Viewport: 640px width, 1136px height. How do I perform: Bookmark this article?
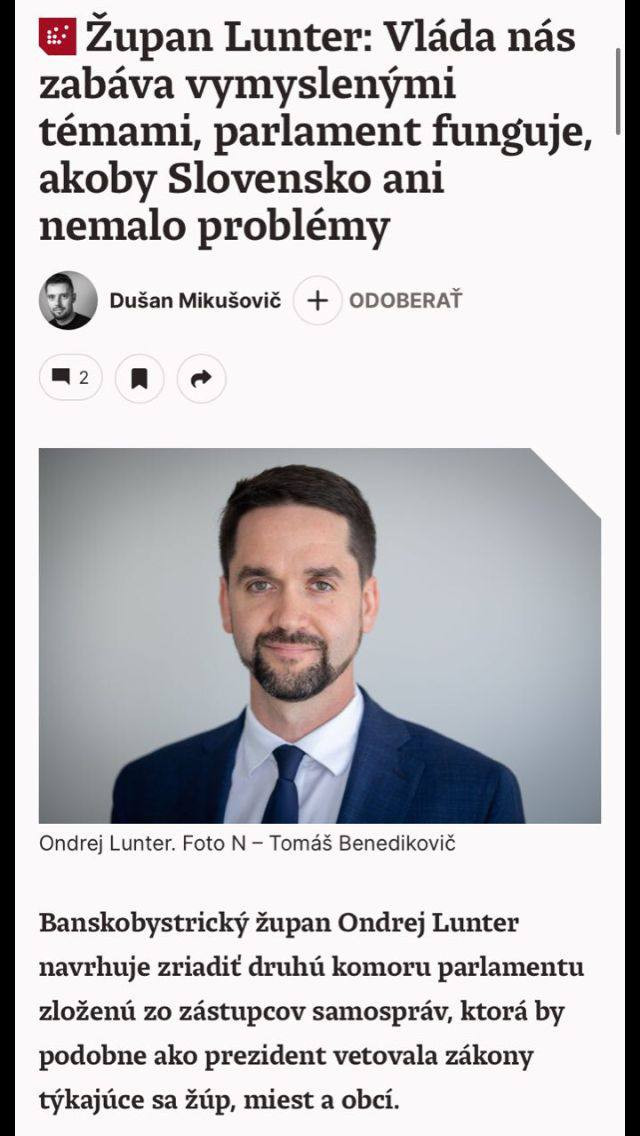[x=140, y=379]
